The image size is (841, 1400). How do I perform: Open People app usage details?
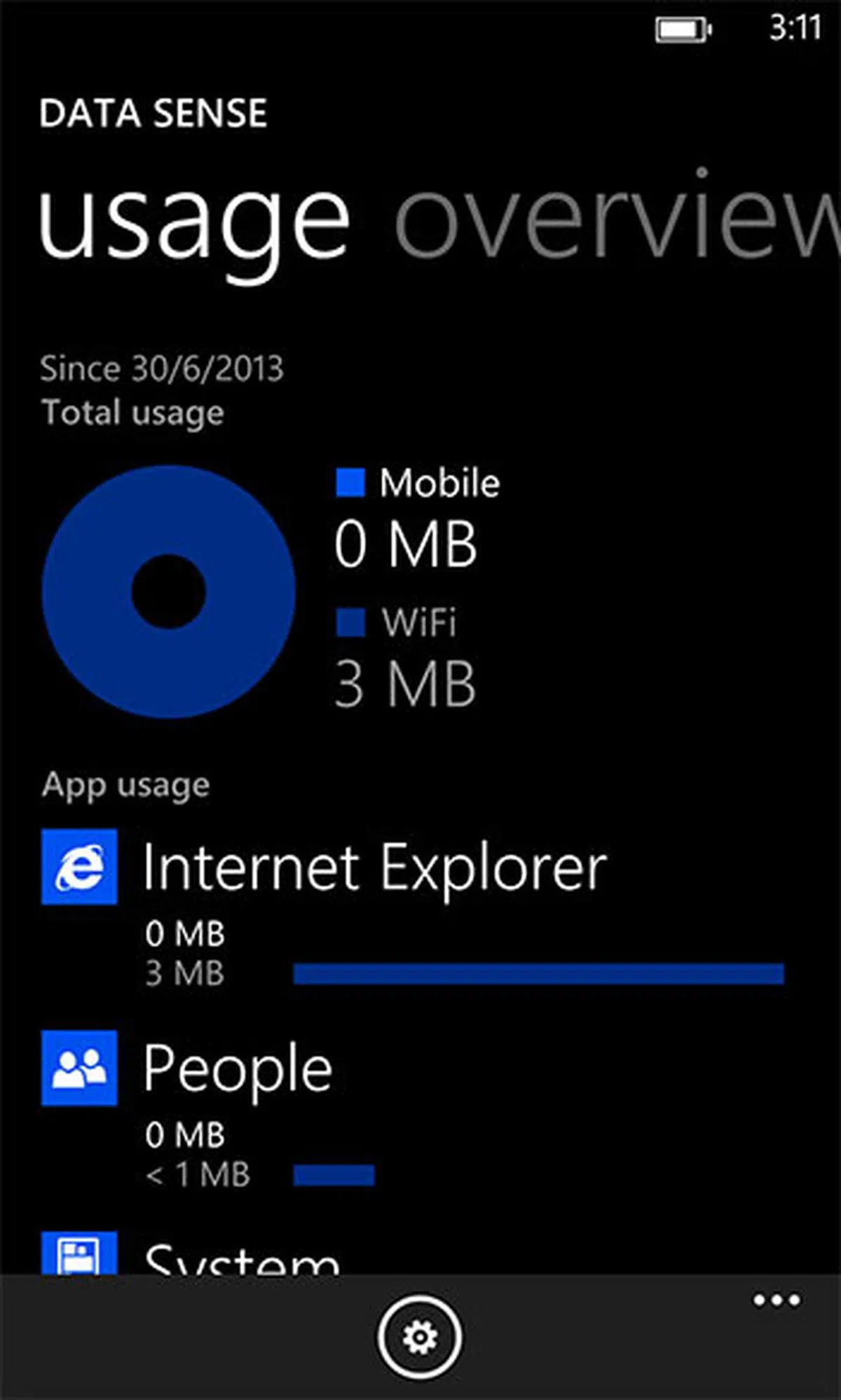click(238, 1069)
